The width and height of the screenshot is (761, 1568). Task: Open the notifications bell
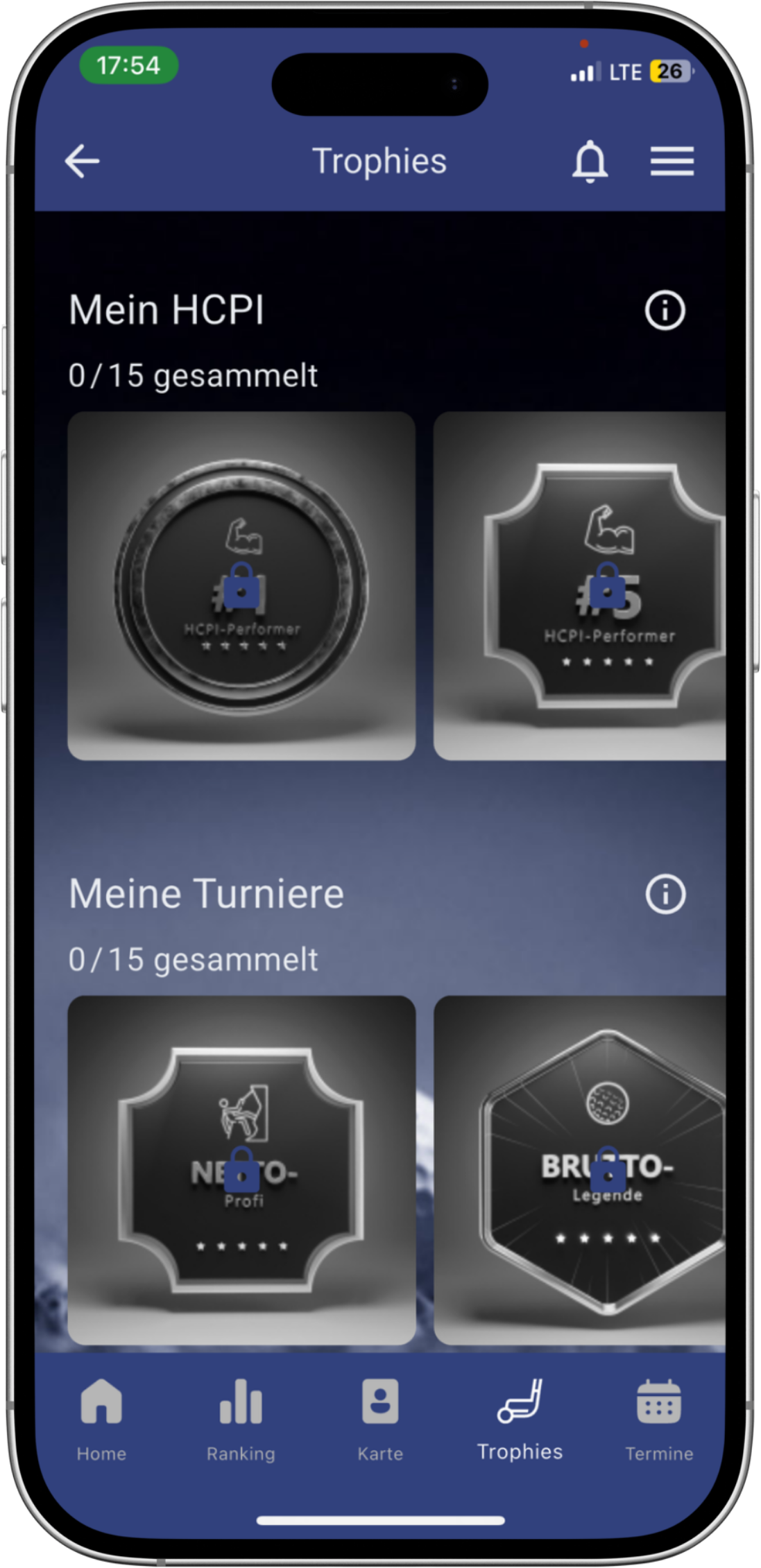(x=590, y=162)
